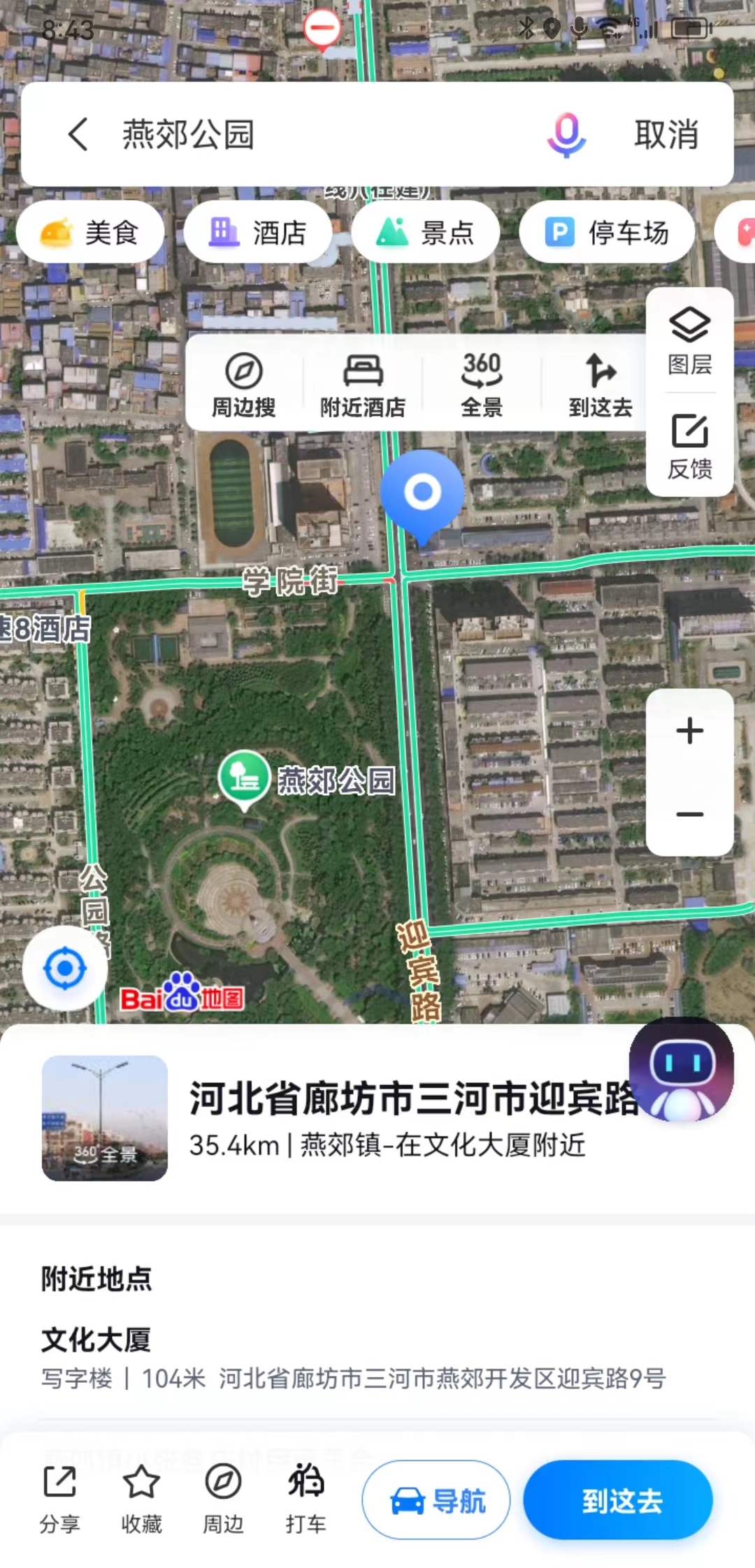Recenter map on my location

[x=65, y=968]
